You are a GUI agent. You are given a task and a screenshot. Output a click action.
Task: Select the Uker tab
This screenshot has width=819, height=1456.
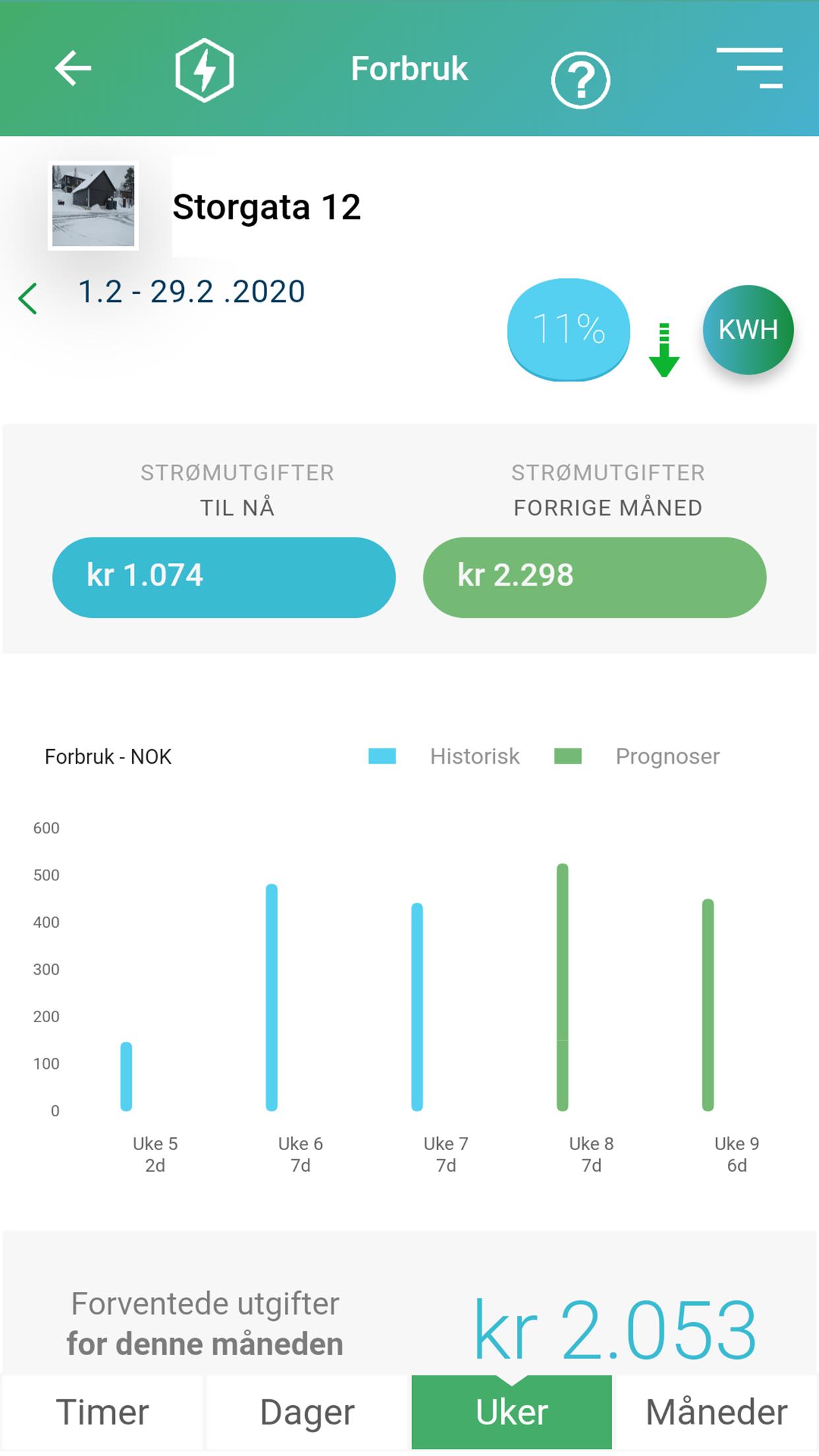click(512, 1412)
